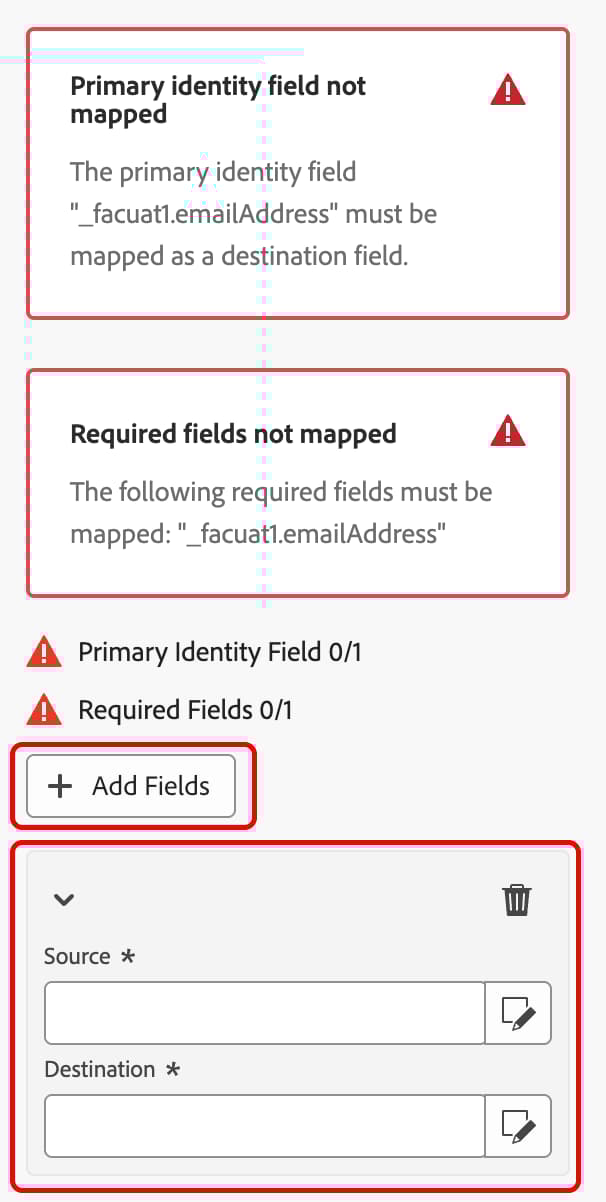The image size is (606, 1202).
Task: Delete the mapping with the trash icon
Action: (x=517, y=900)
